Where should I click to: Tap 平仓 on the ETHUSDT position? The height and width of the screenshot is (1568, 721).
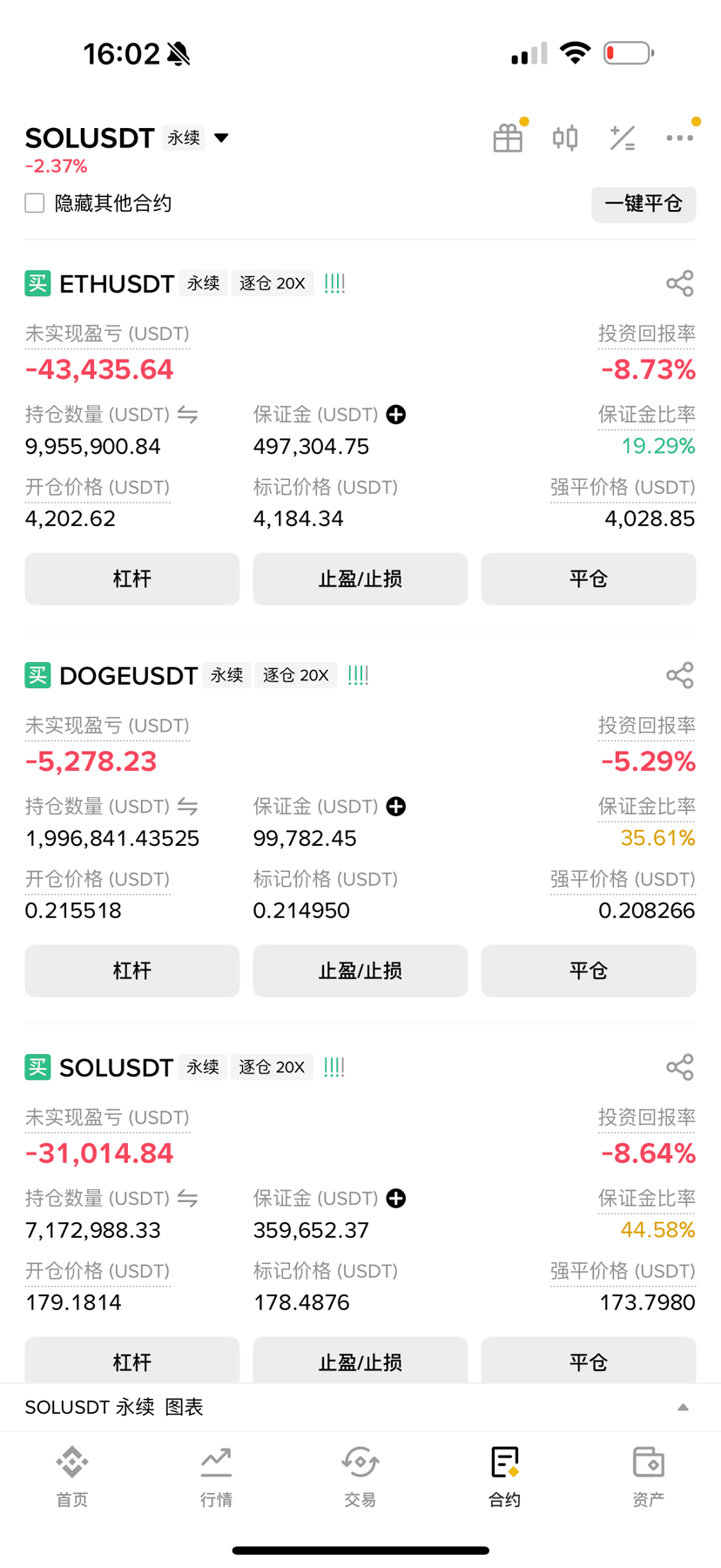click(588, 578)
